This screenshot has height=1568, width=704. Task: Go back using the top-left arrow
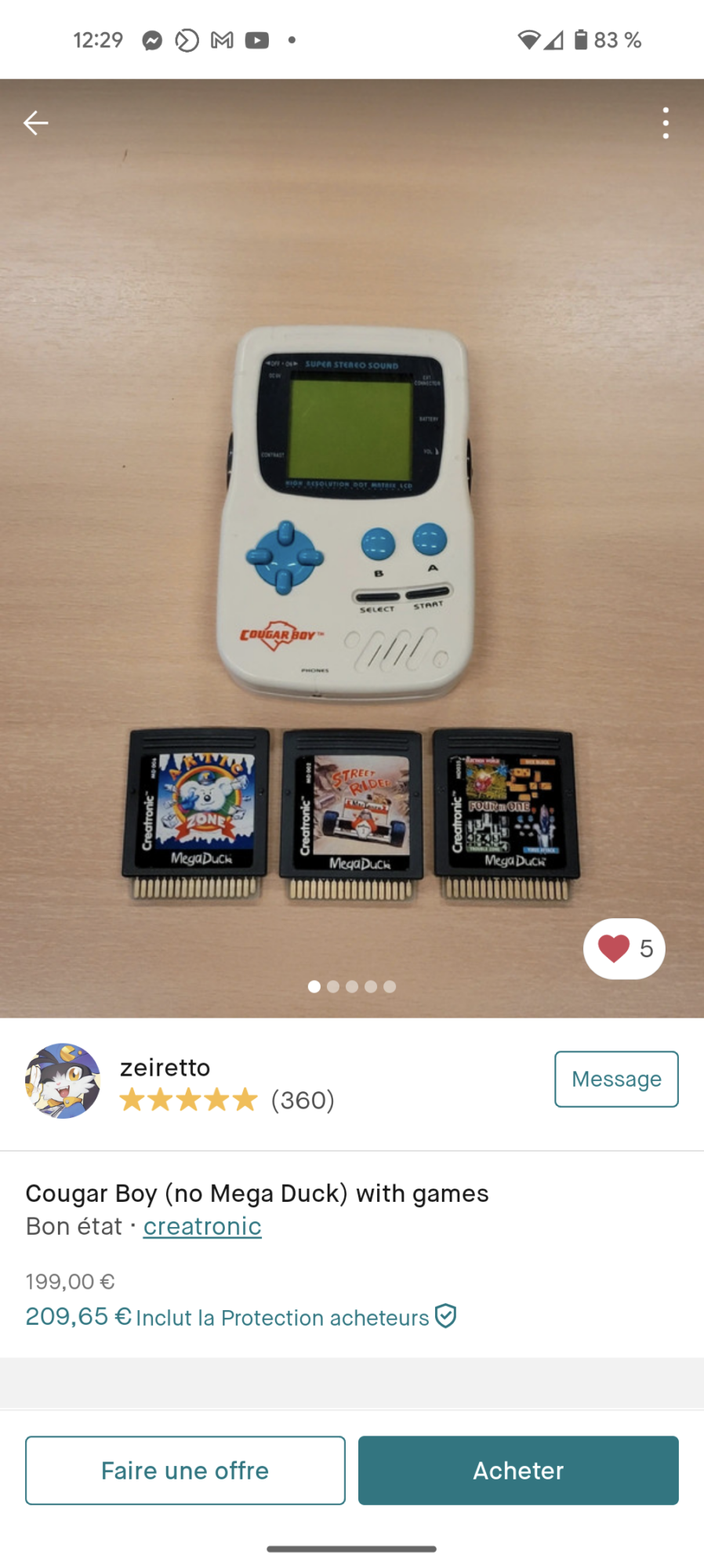36,123
